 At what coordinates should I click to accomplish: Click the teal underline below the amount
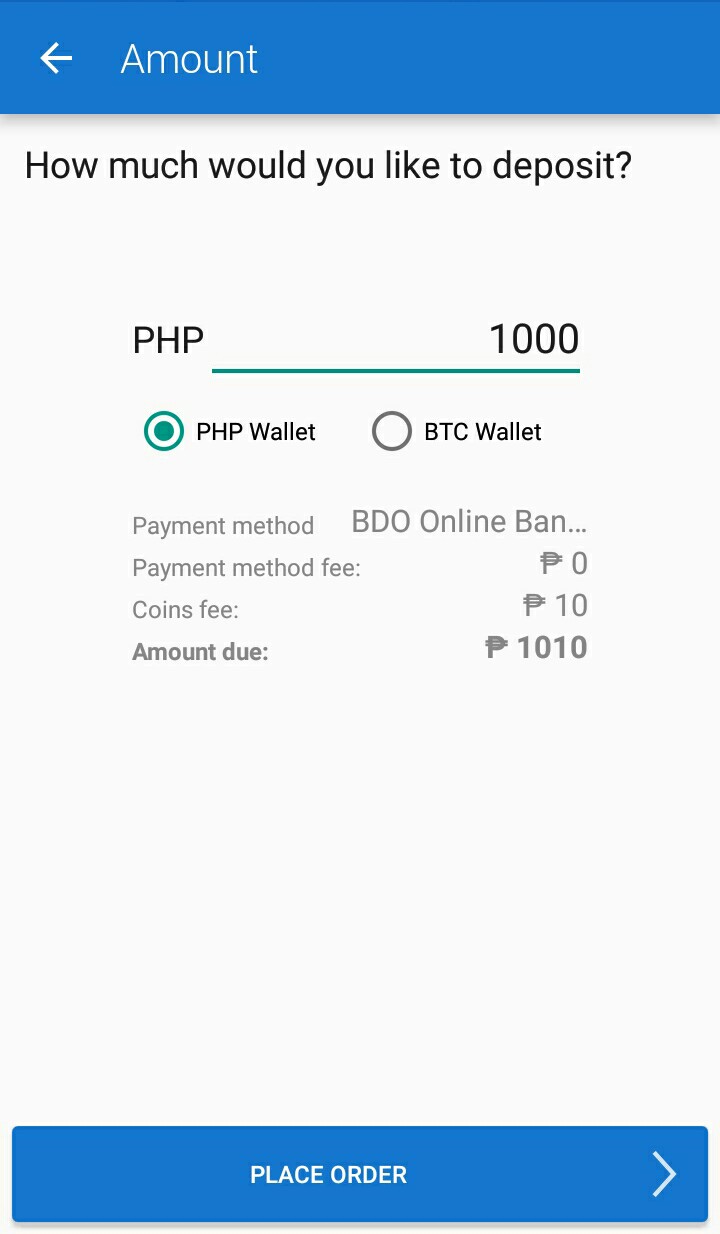(x=396, y=370)
